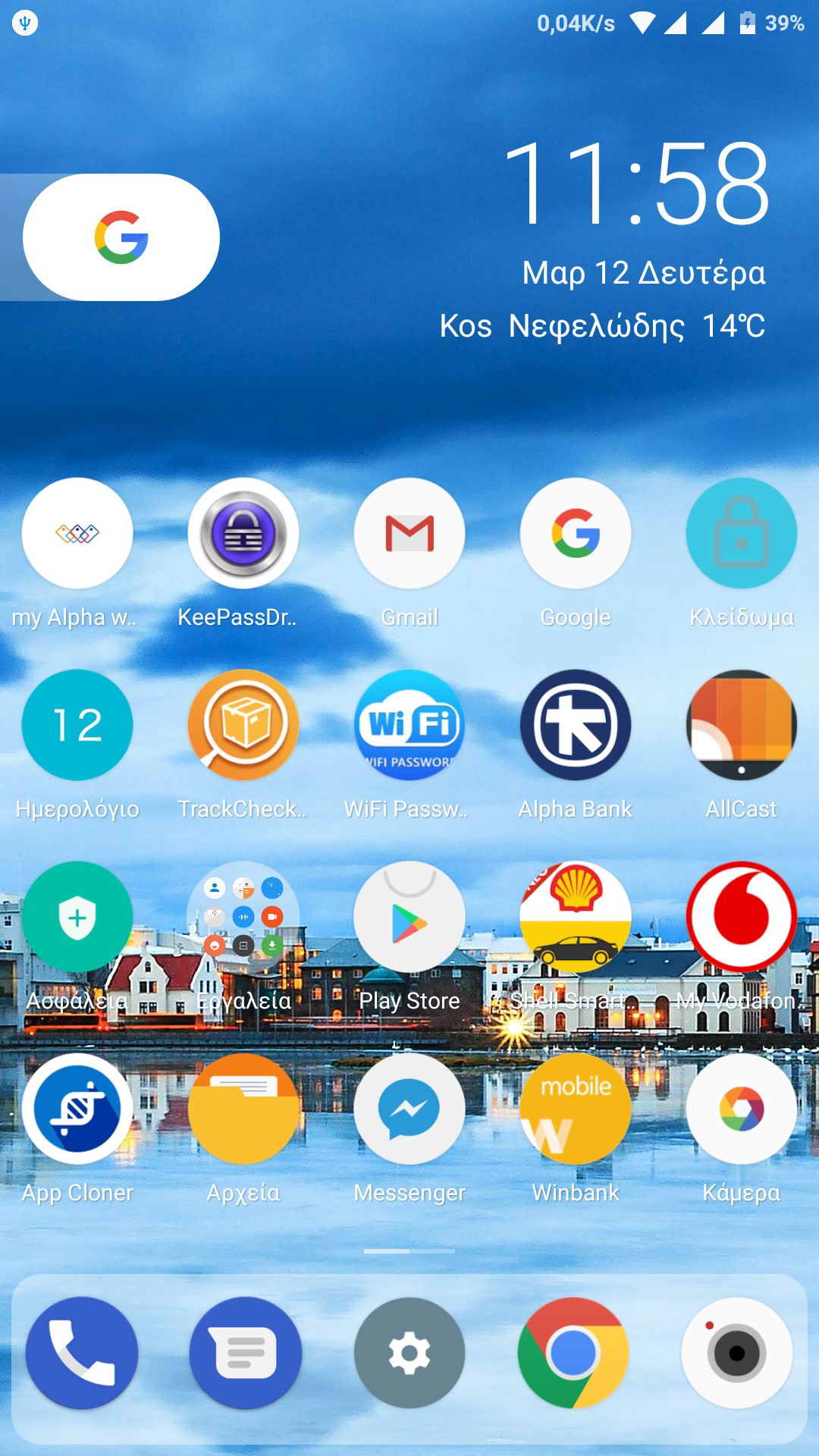
Task: Launch the Shell Smart app
Action: (x=576, y=918)
